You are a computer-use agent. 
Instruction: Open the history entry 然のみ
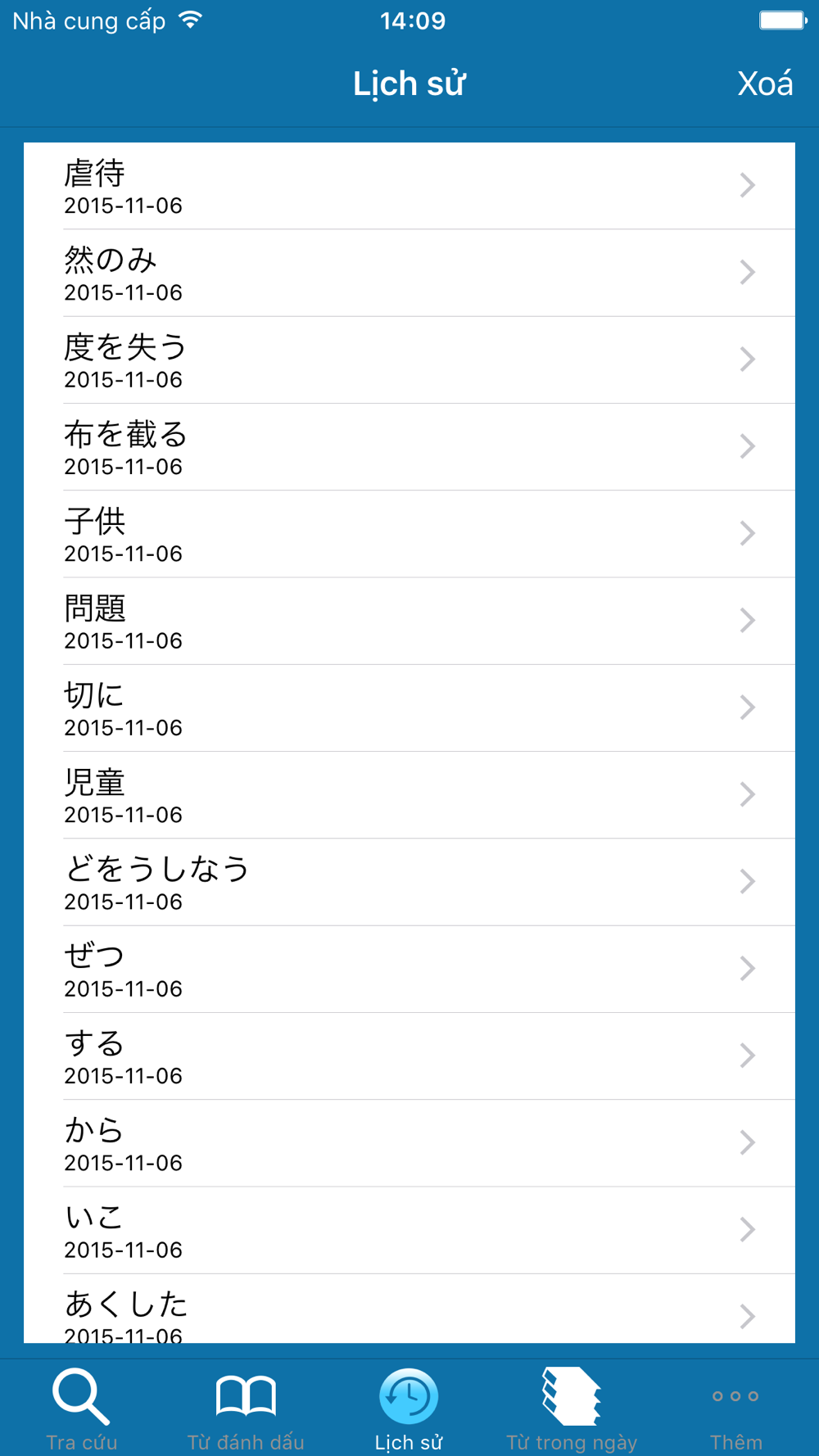click(x=409, y=274)
